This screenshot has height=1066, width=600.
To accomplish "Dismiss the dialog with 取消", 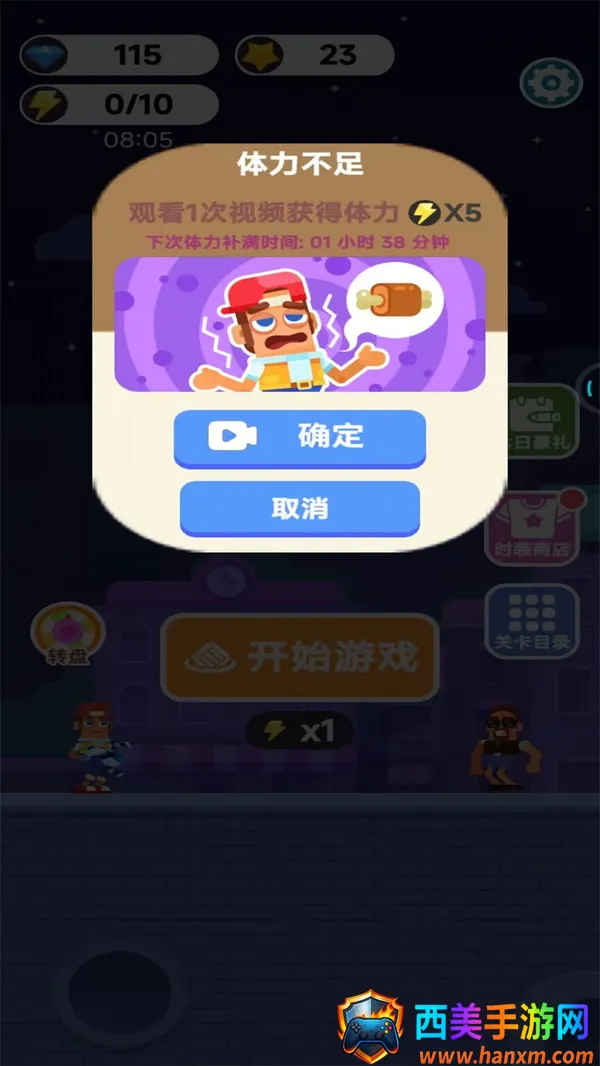I will (x=300, y=508).
